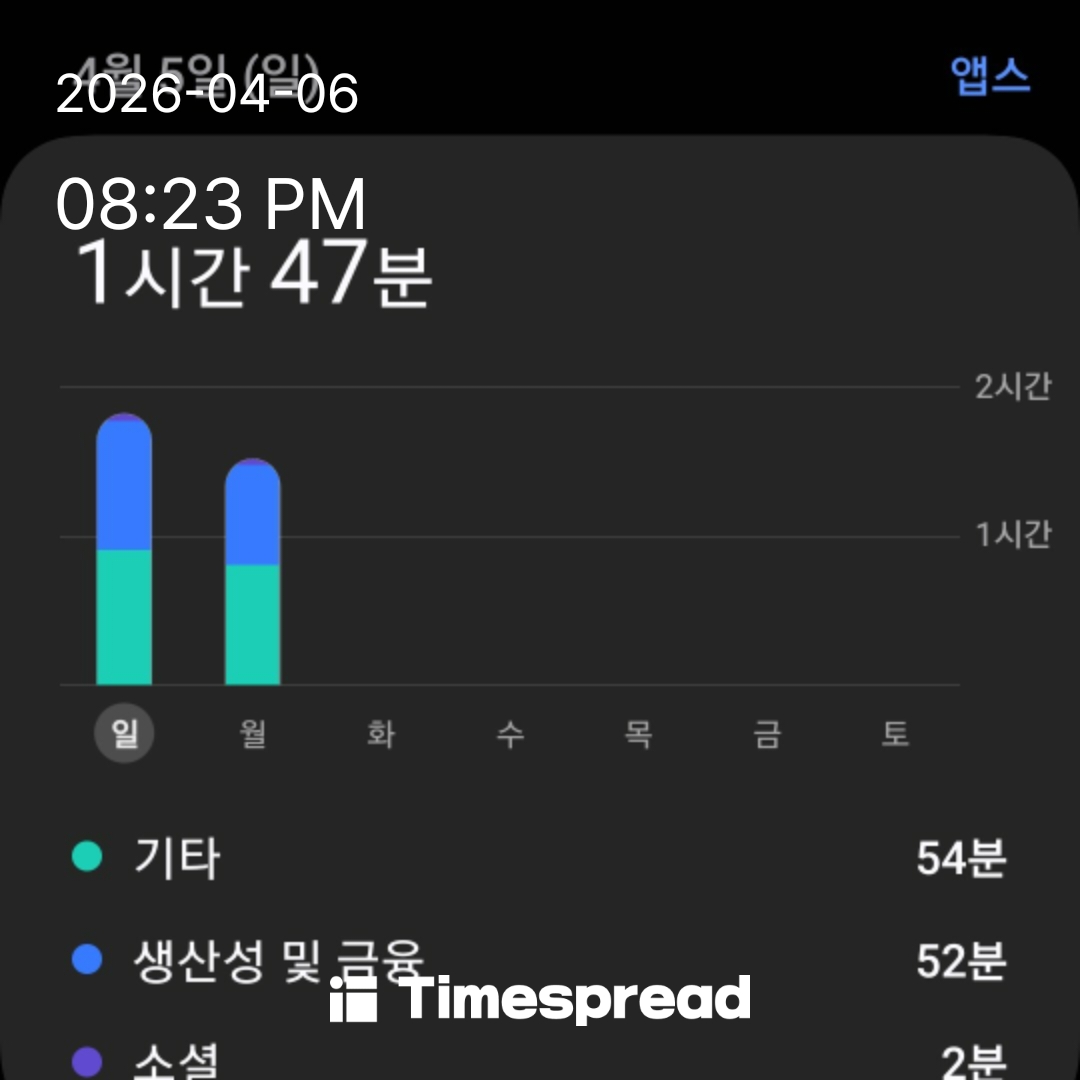Open the 생산성 및 금융 category row
This screenshot has height=1080, width=1080.
click(x=540, y=960)
